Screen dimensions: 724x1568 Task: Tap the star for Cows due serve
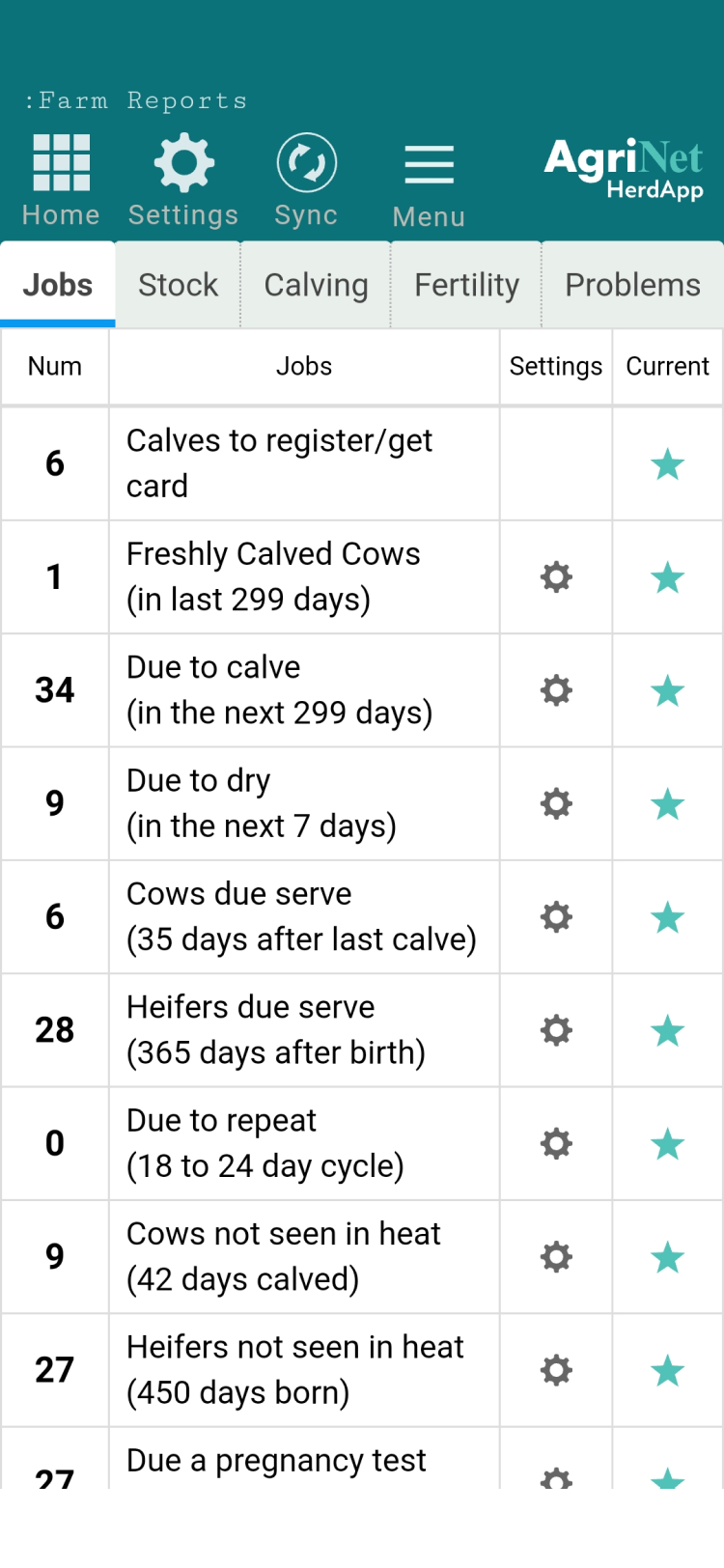point(668,917)
